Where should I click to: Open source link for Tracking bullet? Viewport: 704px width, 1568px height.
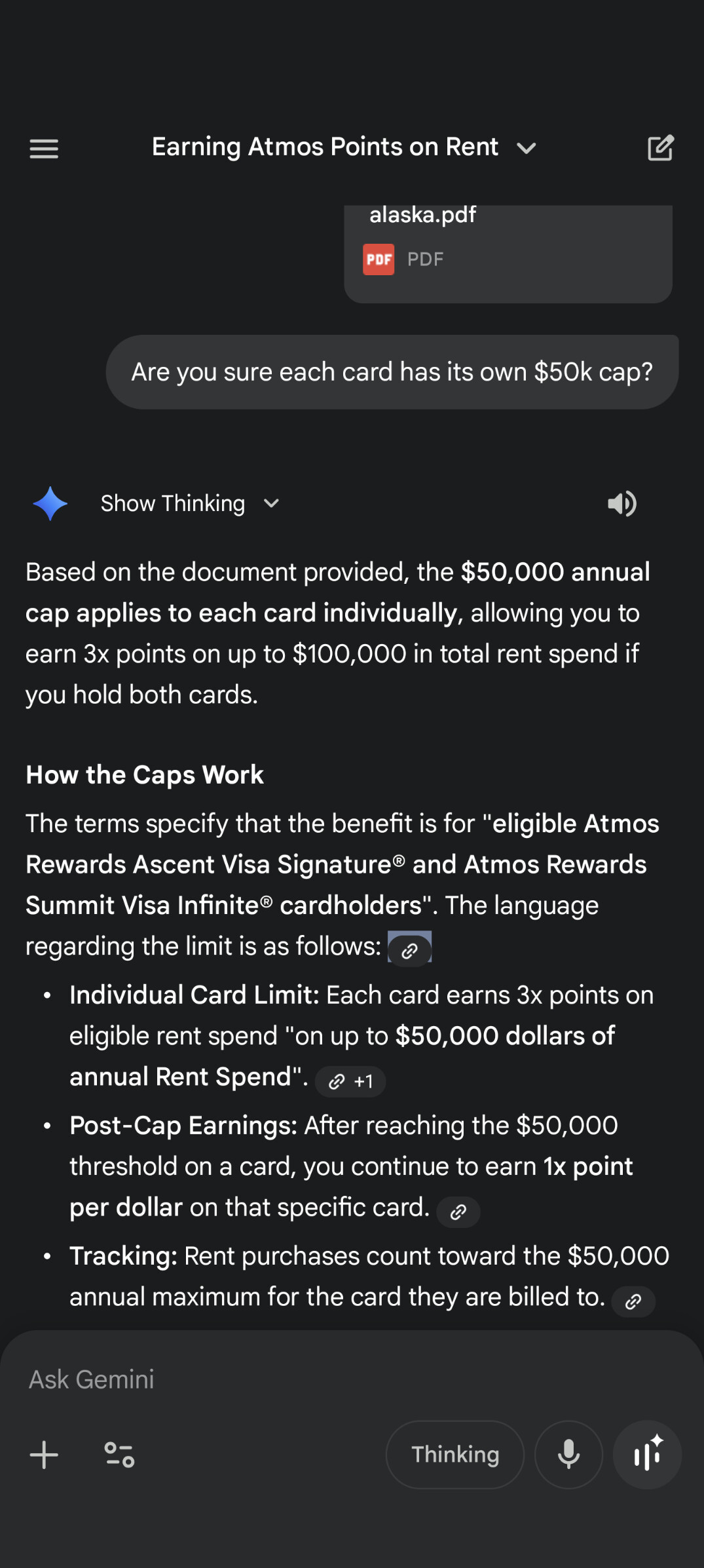pyautogui.click(x=633, y=1301)
